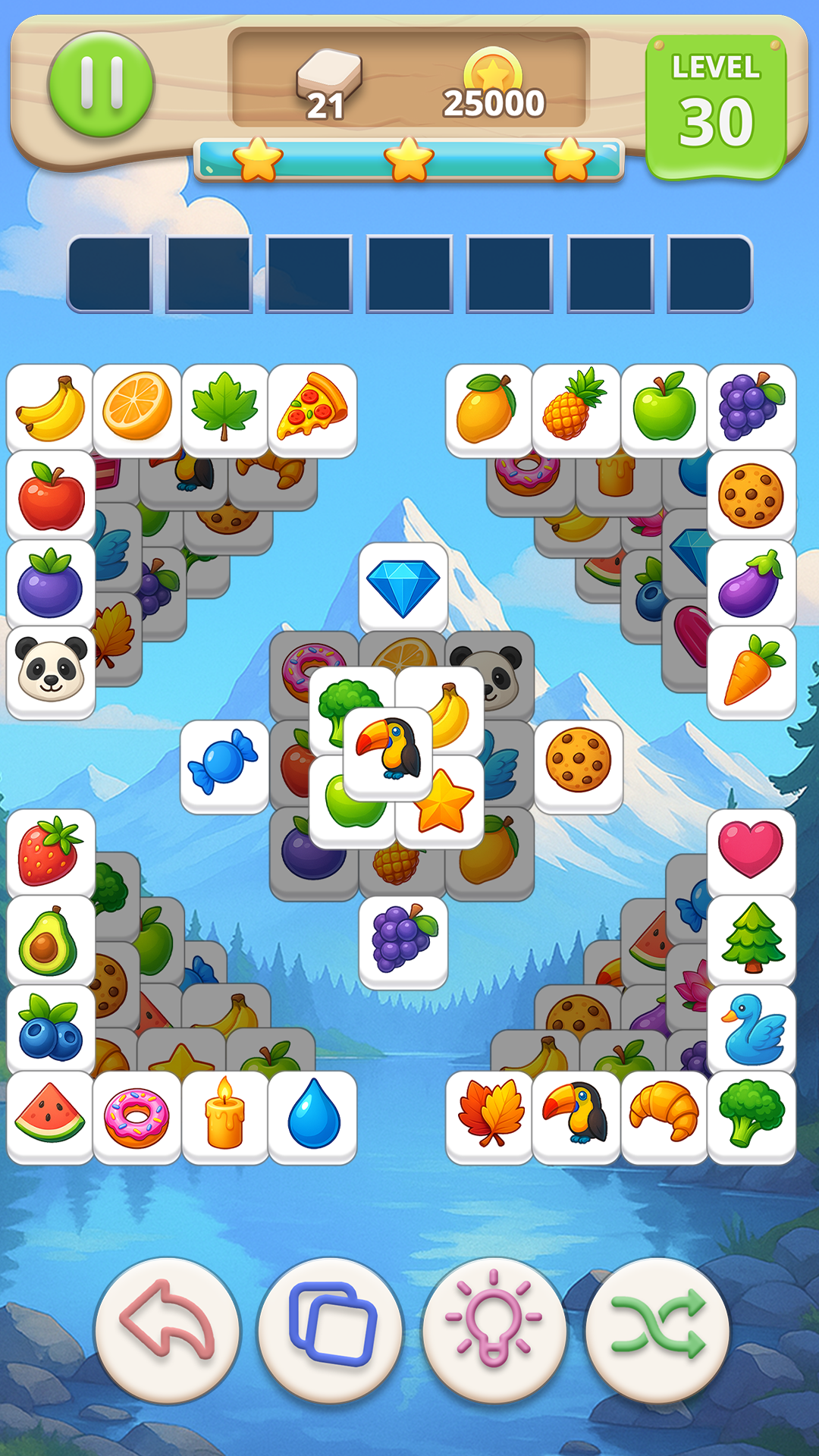
Task: Undo the last move
Action: tap(168, 1330)
